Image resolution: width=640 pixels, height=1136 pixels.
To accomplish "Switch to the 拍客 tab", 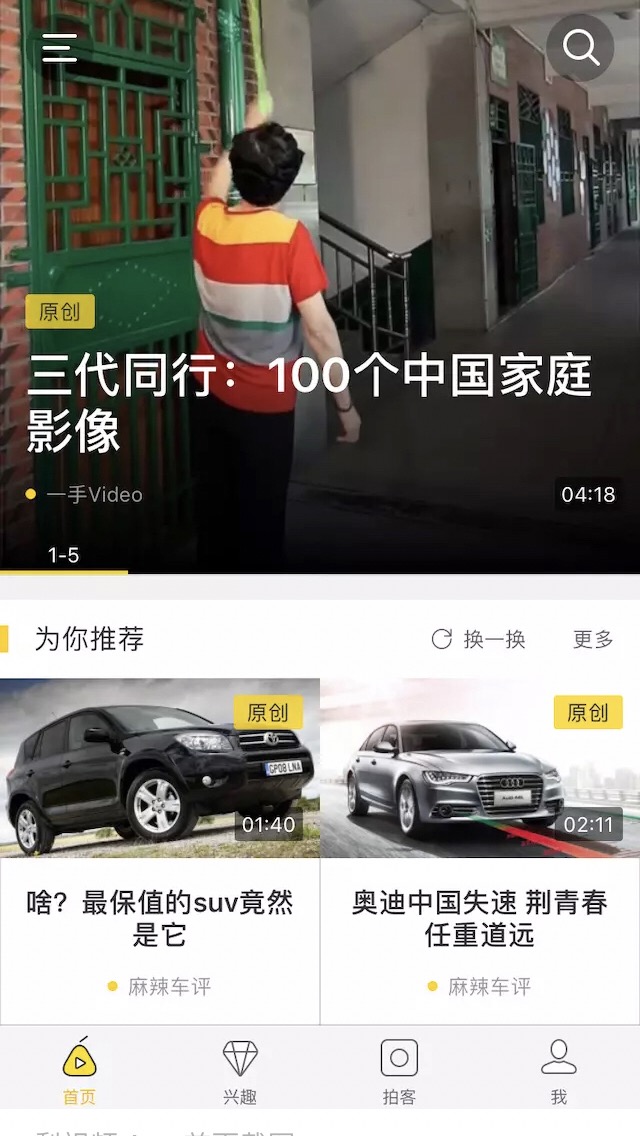I will pyautogui.click(x=399, y=1070).
